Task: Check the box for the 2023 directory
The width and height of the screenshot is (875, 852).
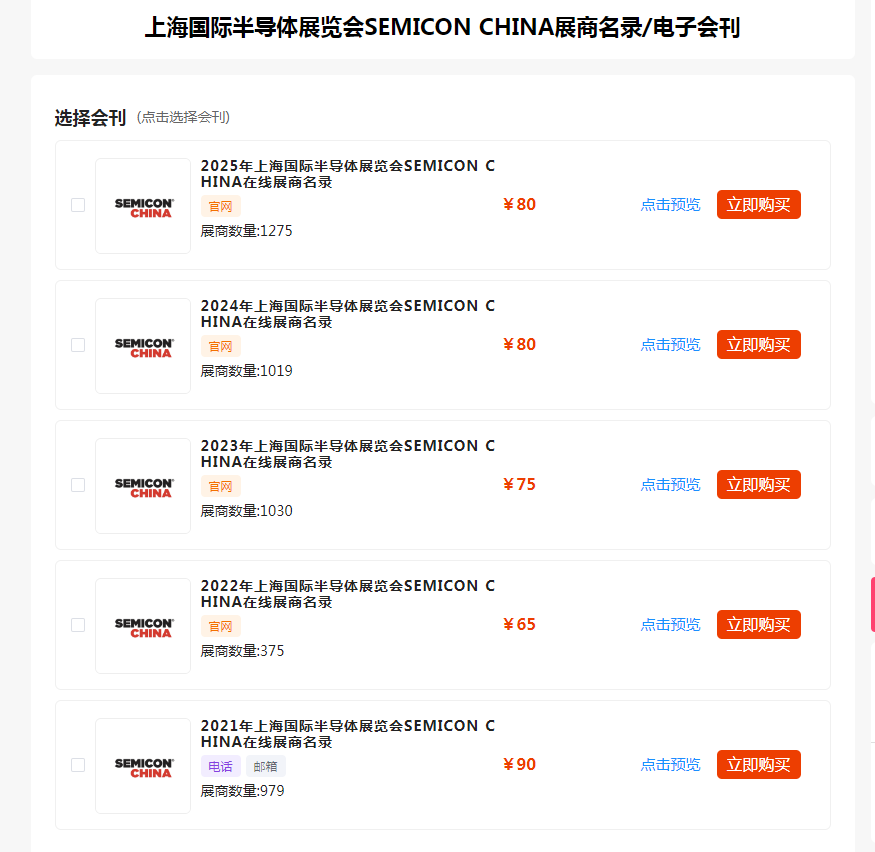Action: pos(78,485)
